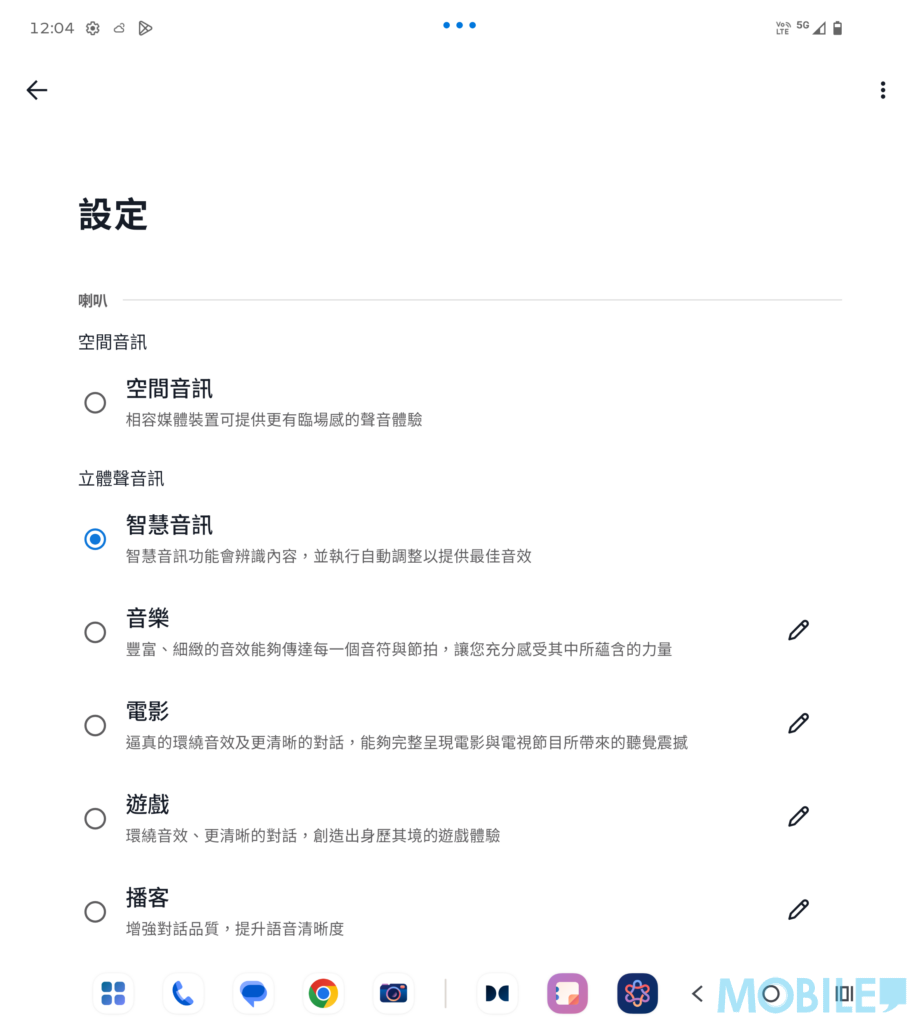Pick the 遊戲 audio profile

(x=95, y=818)
